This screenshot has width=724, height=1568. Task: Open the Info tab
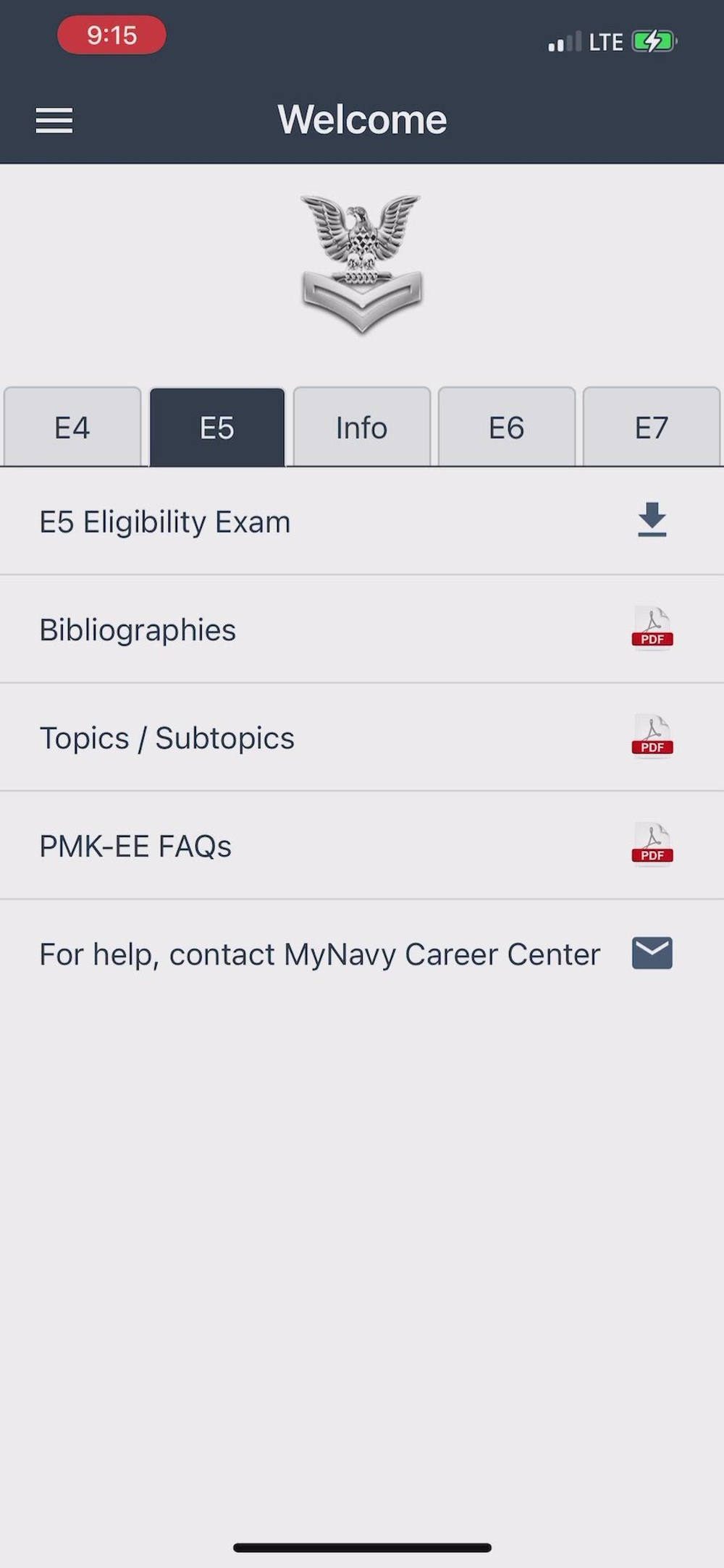[x=362, y=428]
